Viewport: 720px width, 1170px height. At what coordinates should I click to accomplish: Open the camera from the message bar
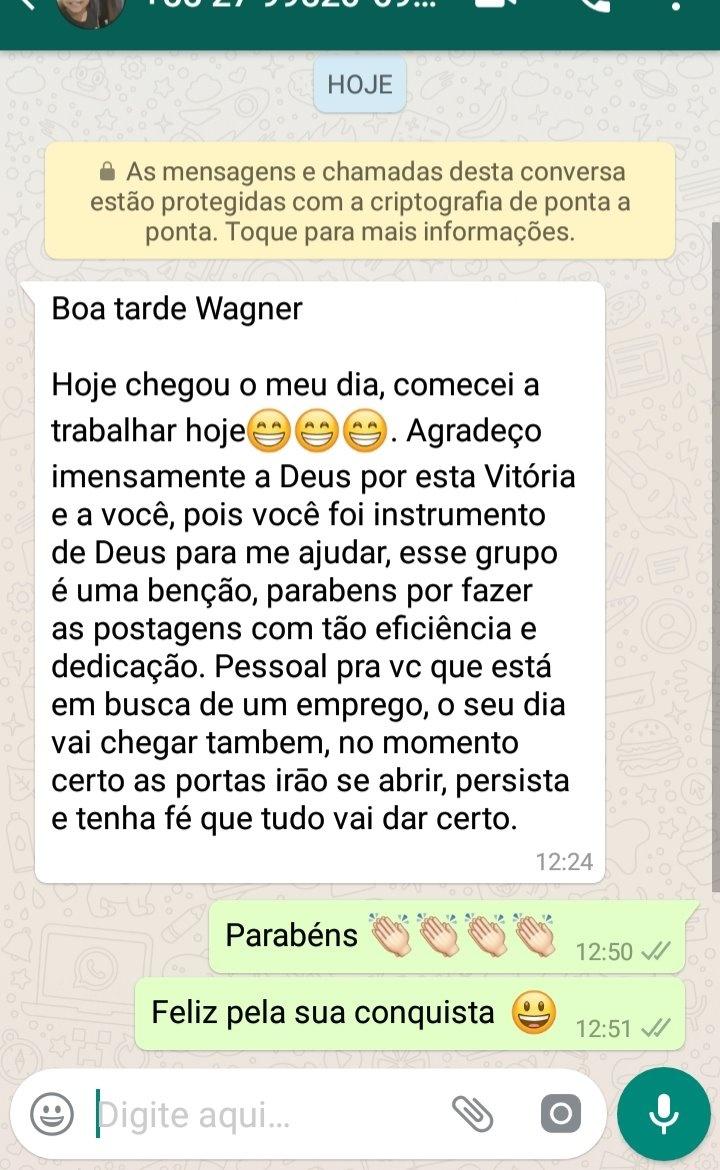coord(560,1113)
